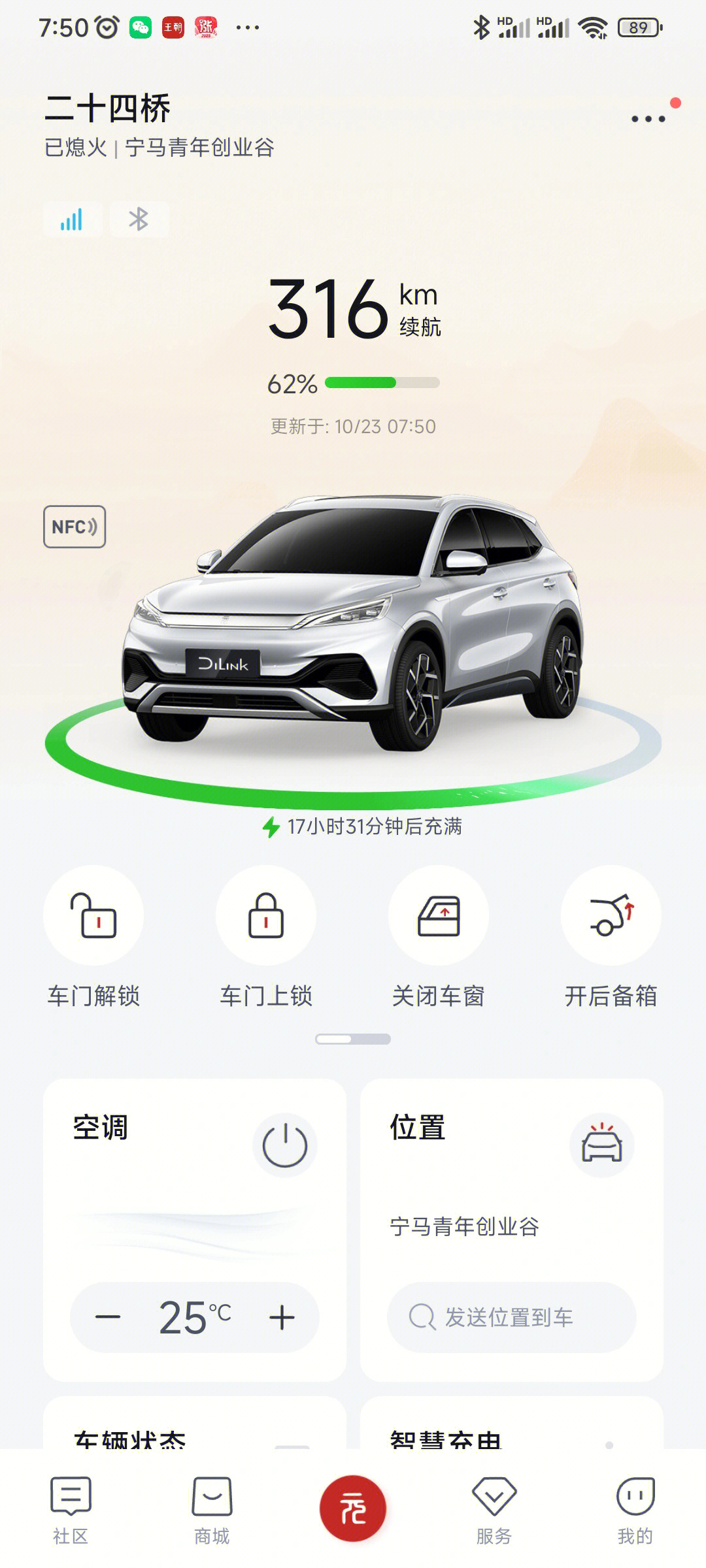Open the trunk with 开后备箱
The height and width of the screenshot is (1568, 706).
tap(611, 916)
